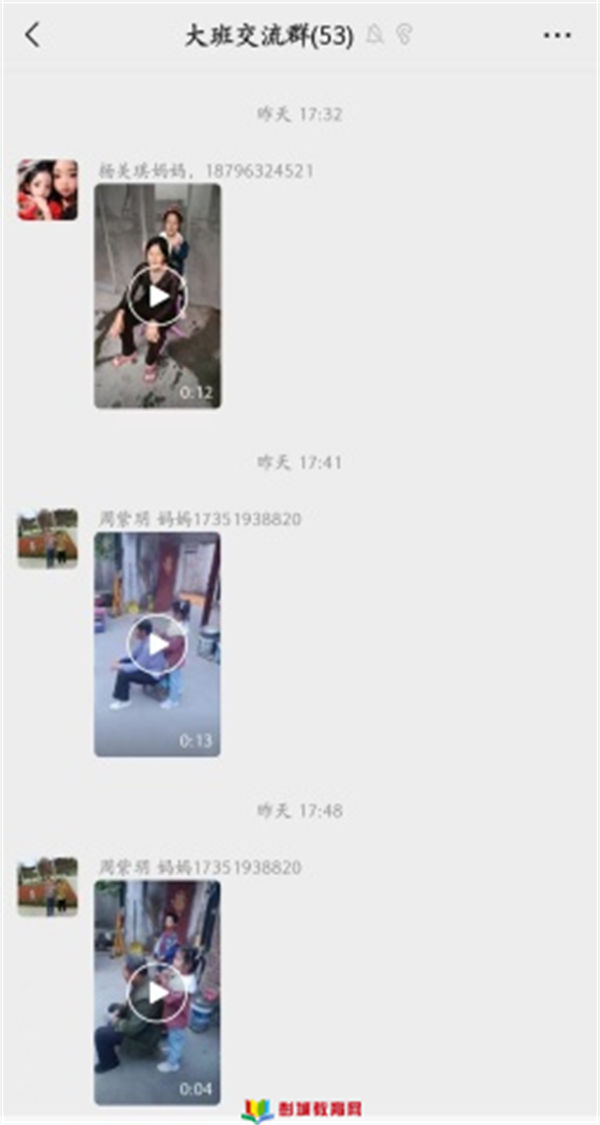
Task: Play the 0:12 video message
Action: point(157,296)
